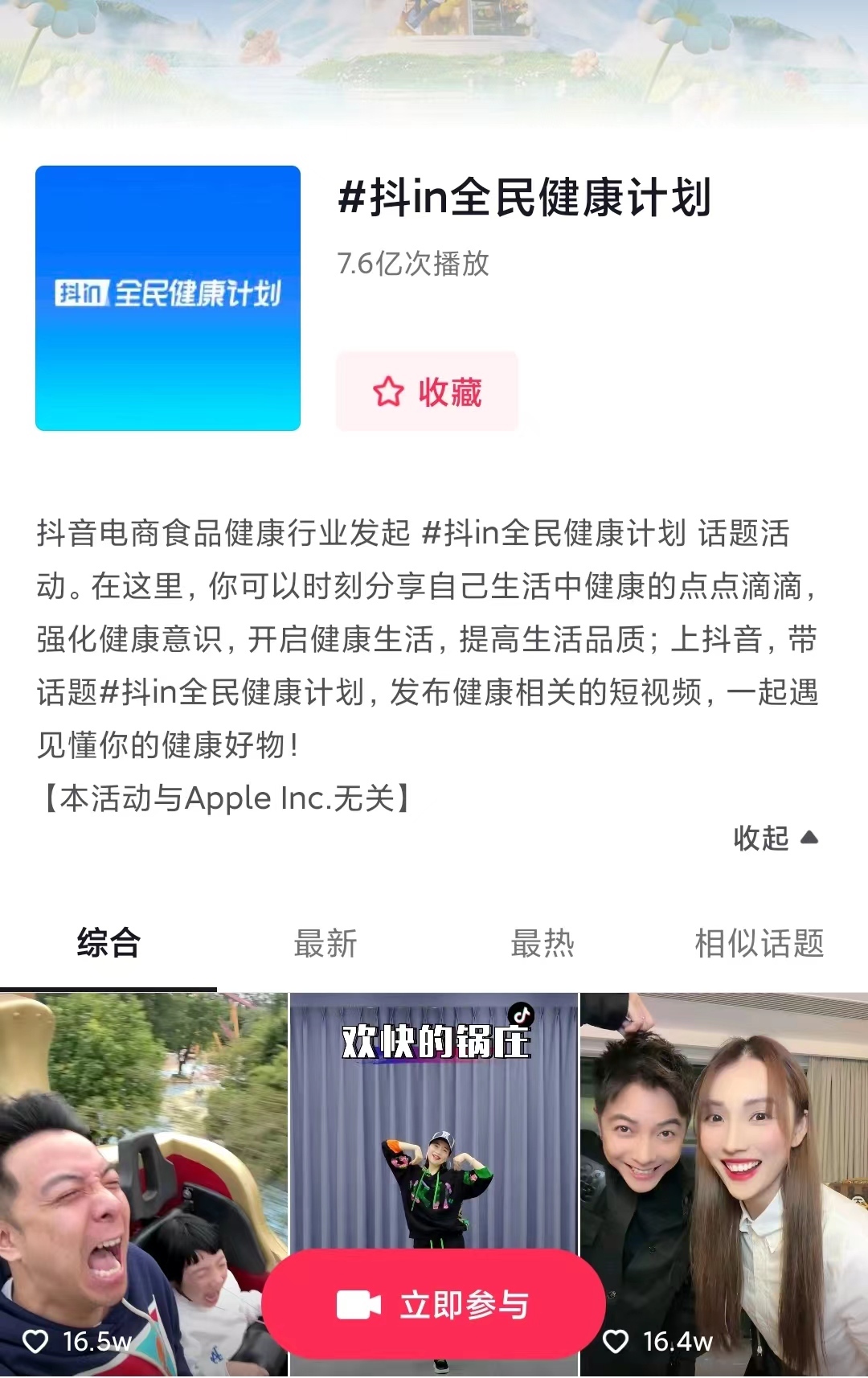This screenshot has height=1378, width=868.
Task: Tap the 收藏 button to favorite topic
Action: click(427, 392)
